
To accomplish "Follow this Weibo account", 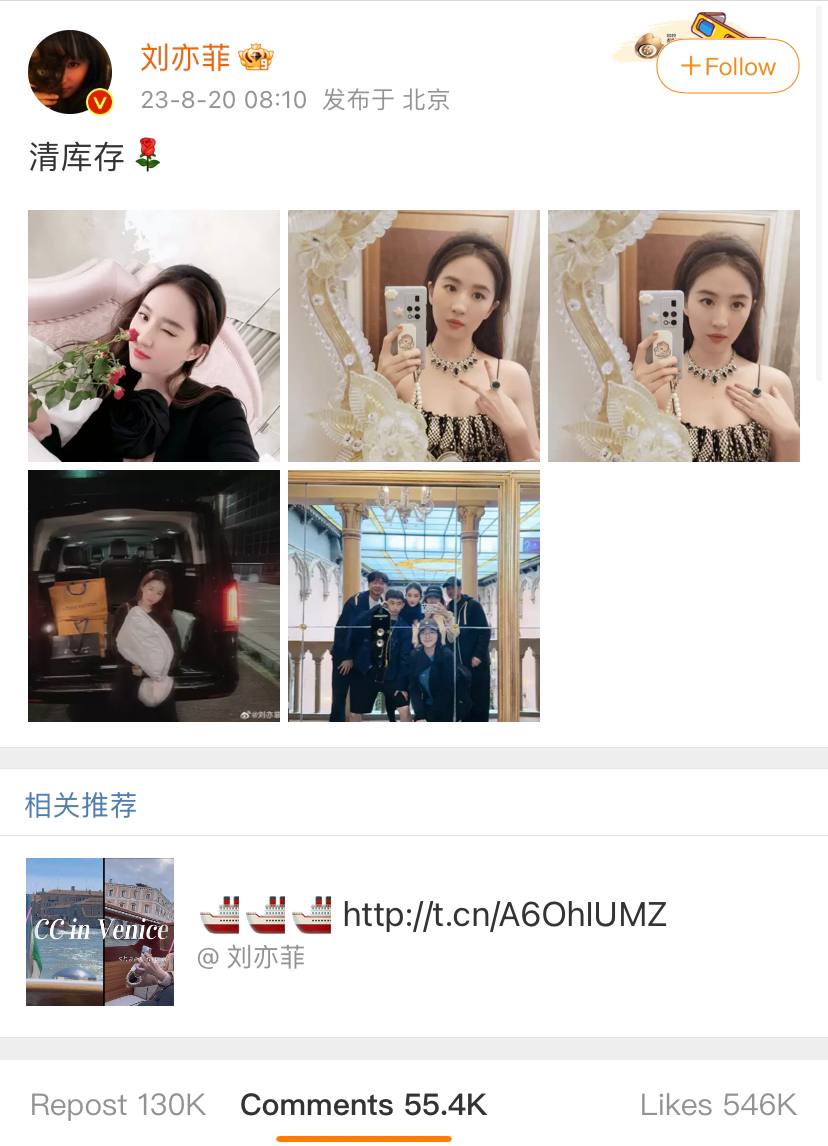I will (x=727, y=67).
